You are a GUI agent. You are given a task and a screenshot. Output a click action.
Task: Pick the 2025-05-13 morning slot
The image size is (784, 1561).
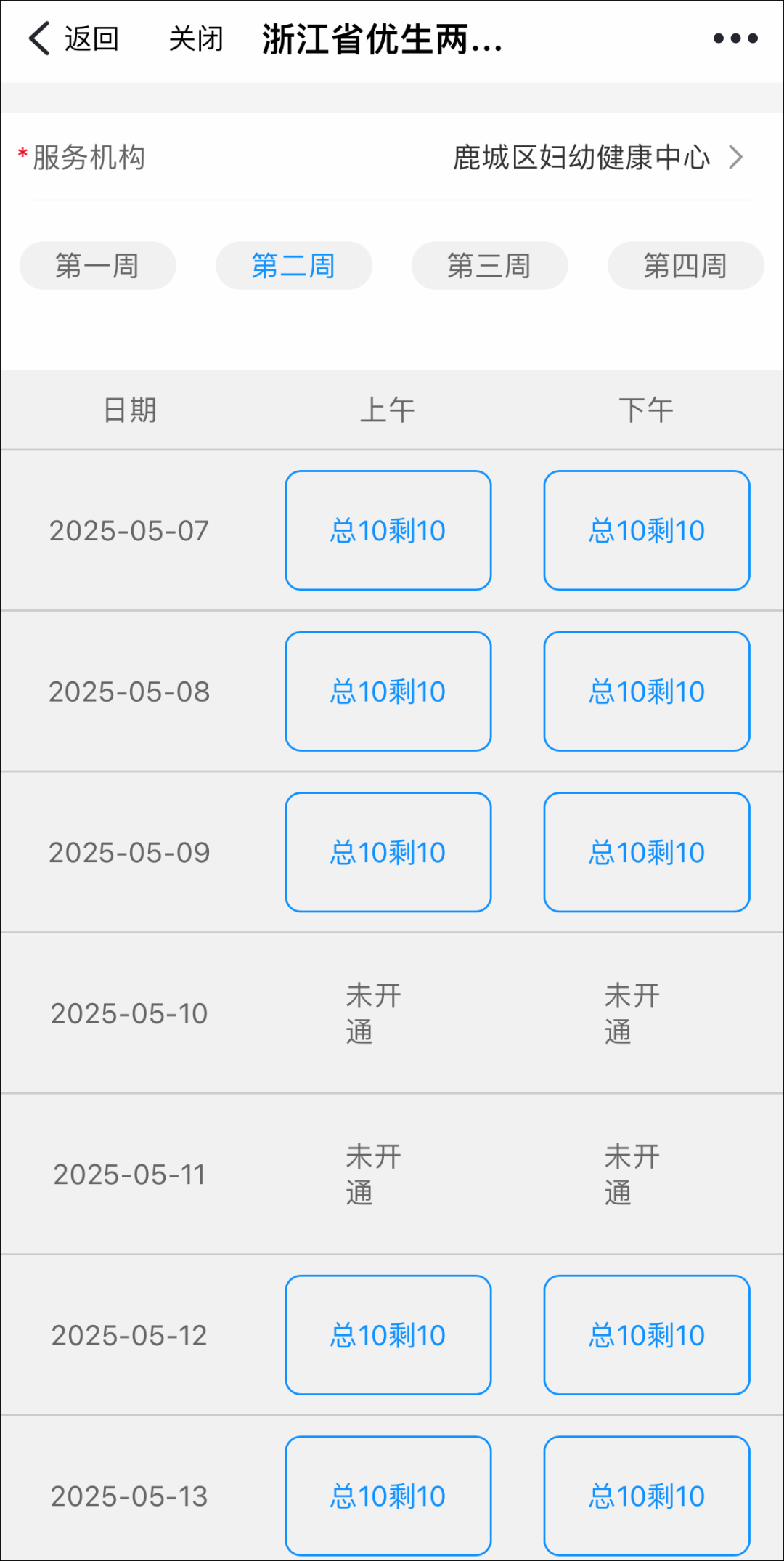(388, 1496)
